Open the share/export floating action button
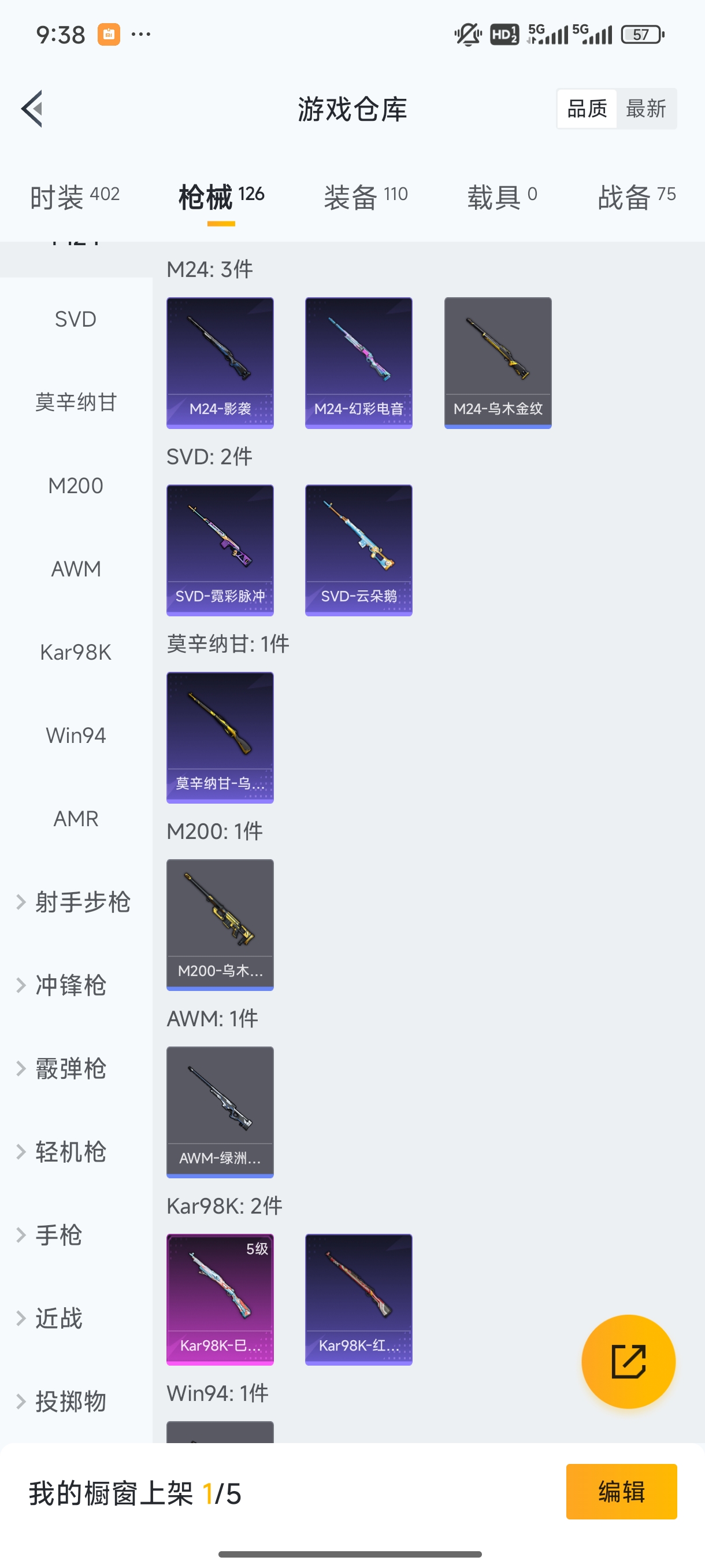This screenshot has width=705, height=1568. point(629,1362)
